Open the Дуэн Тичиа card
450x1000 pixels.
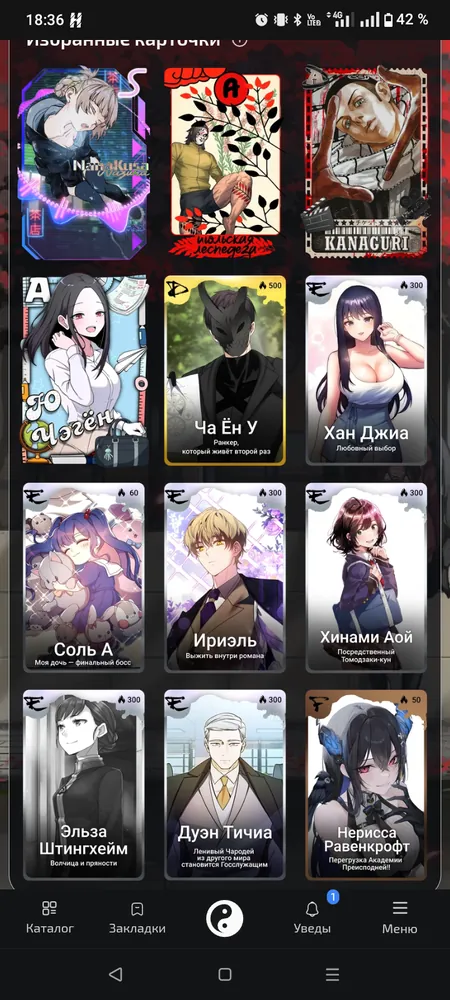coord(225,785)
